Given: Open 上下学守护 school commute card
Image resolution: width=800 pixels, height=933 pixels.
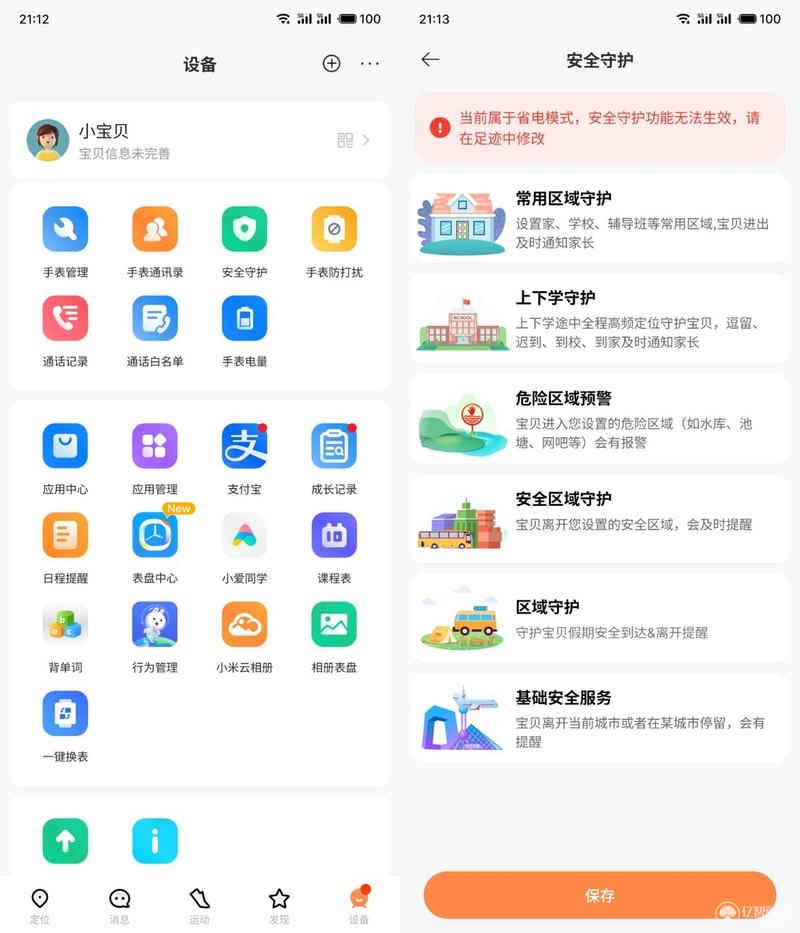Looking at the screenshot, I should coord(600,318).
